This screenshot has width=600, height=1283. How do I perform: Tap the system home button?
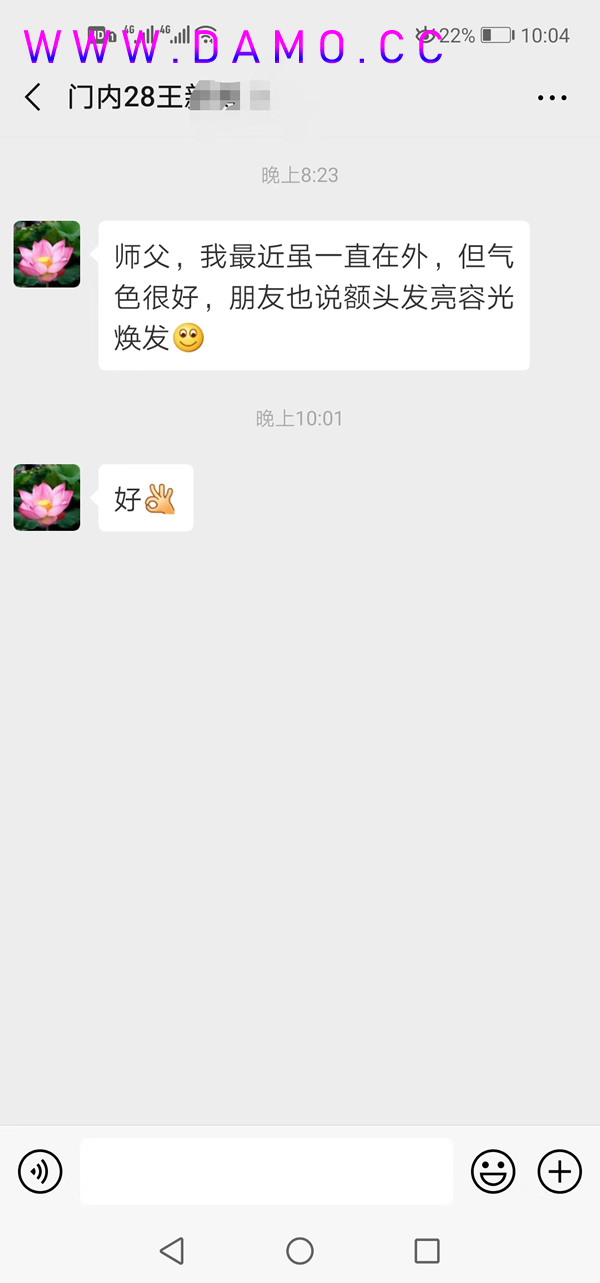click(x=300, y=1250)
